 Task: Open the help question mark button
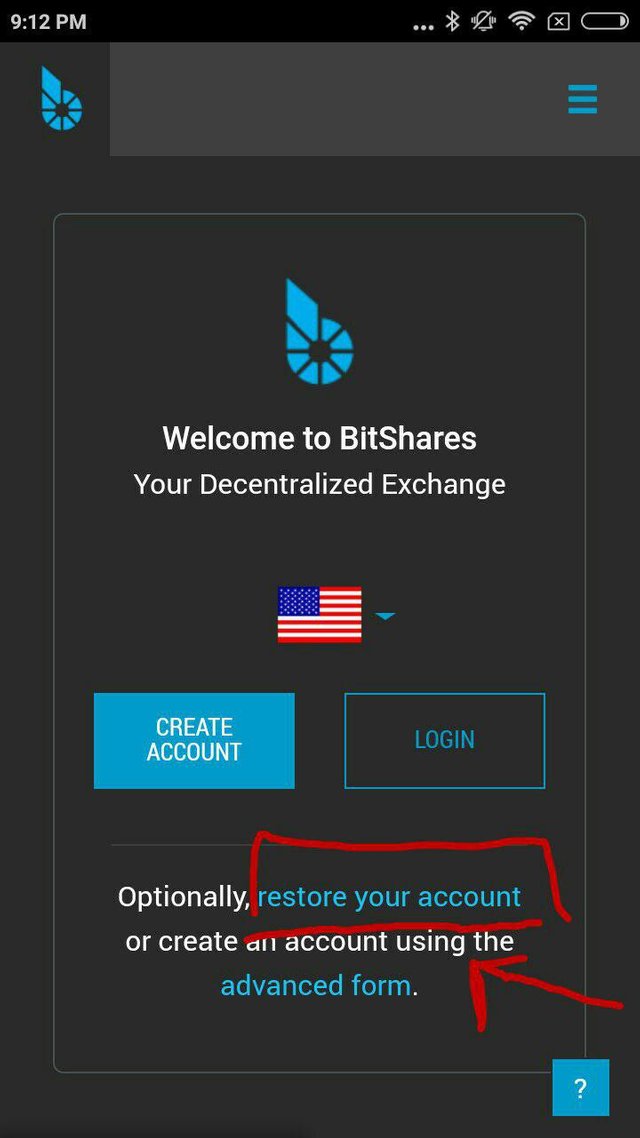click(580, 1087)
